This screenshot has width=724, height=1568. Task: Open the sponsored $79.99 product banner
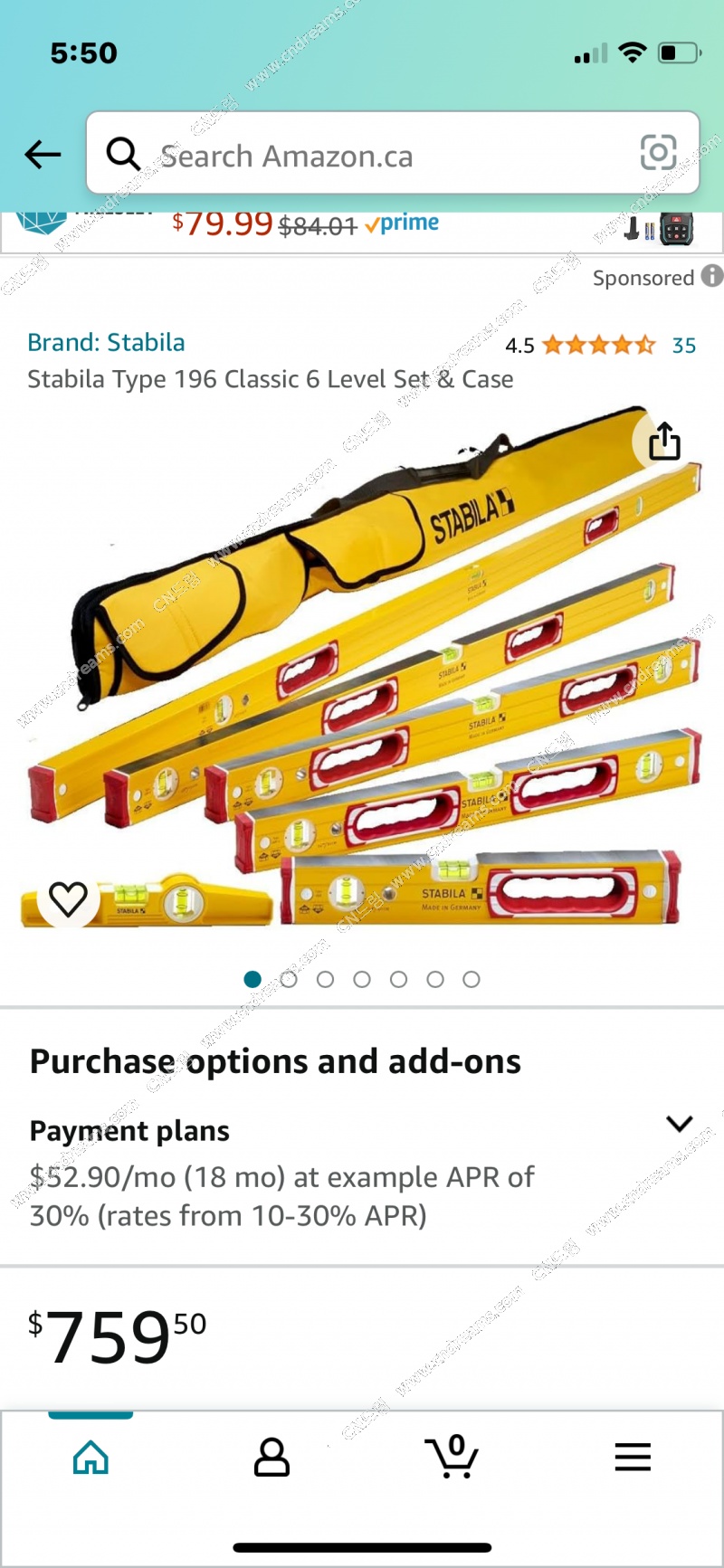362,224
